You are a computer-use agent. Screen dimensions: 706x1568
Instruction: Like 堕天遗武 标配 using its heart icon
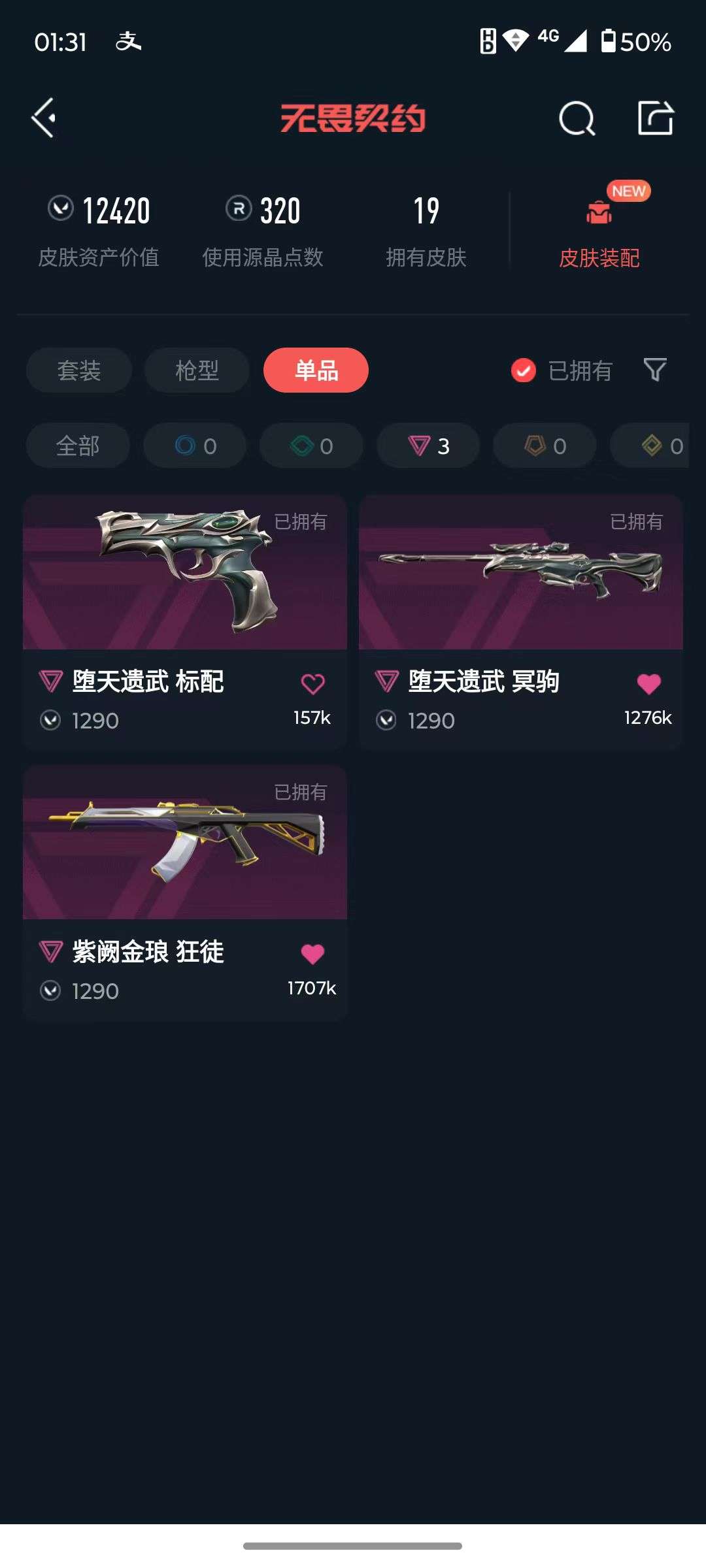314,681
